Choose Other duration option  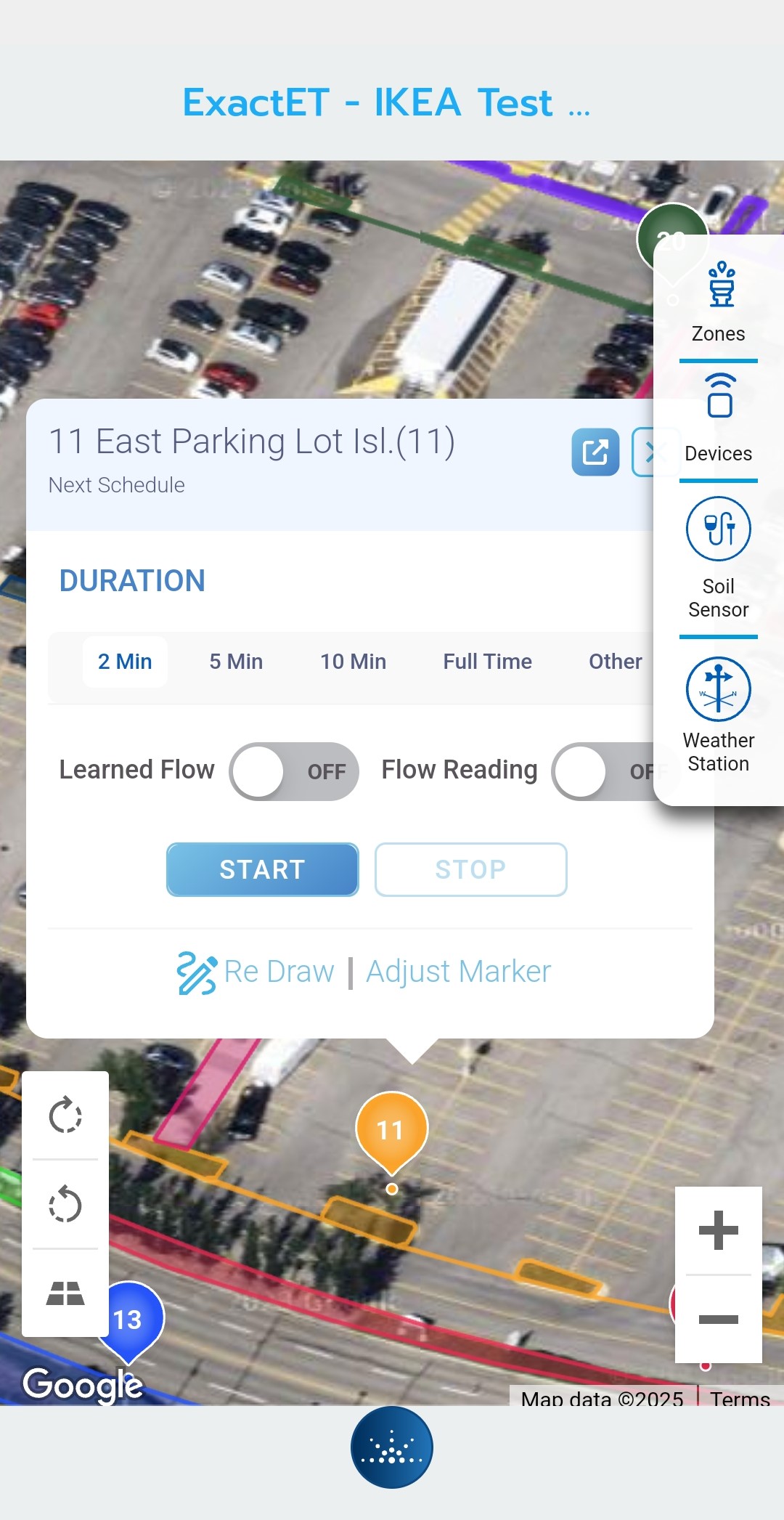pos(615,662)
